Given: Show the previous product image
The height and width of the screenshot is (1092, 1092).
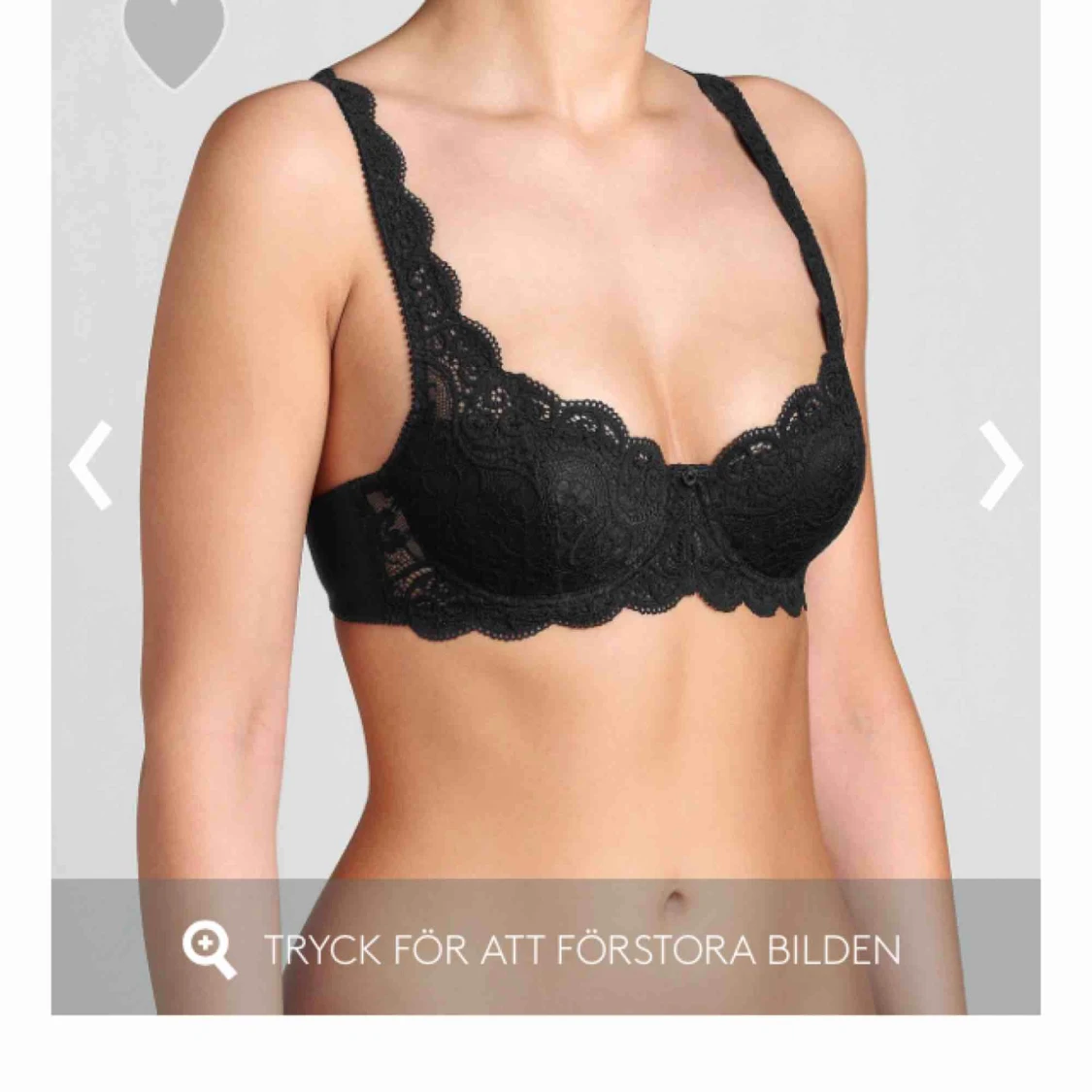Looking at the screenshot, I should coord(90,466).
